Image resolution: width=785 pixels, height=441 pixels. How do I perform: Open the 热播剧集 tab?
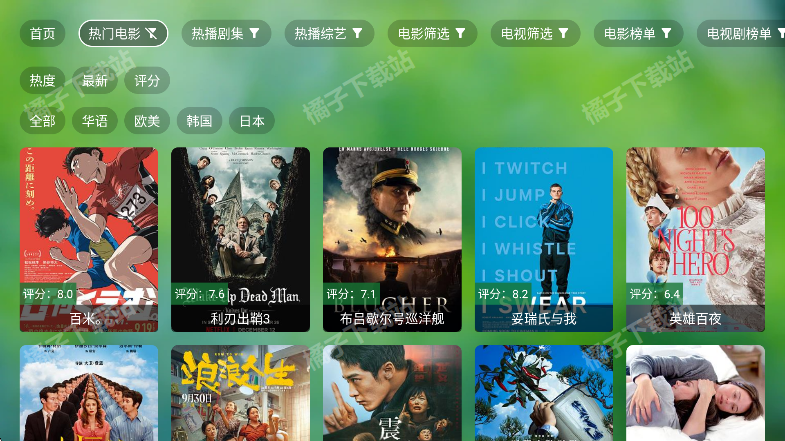pyautogui.click(x=226, y=33)
